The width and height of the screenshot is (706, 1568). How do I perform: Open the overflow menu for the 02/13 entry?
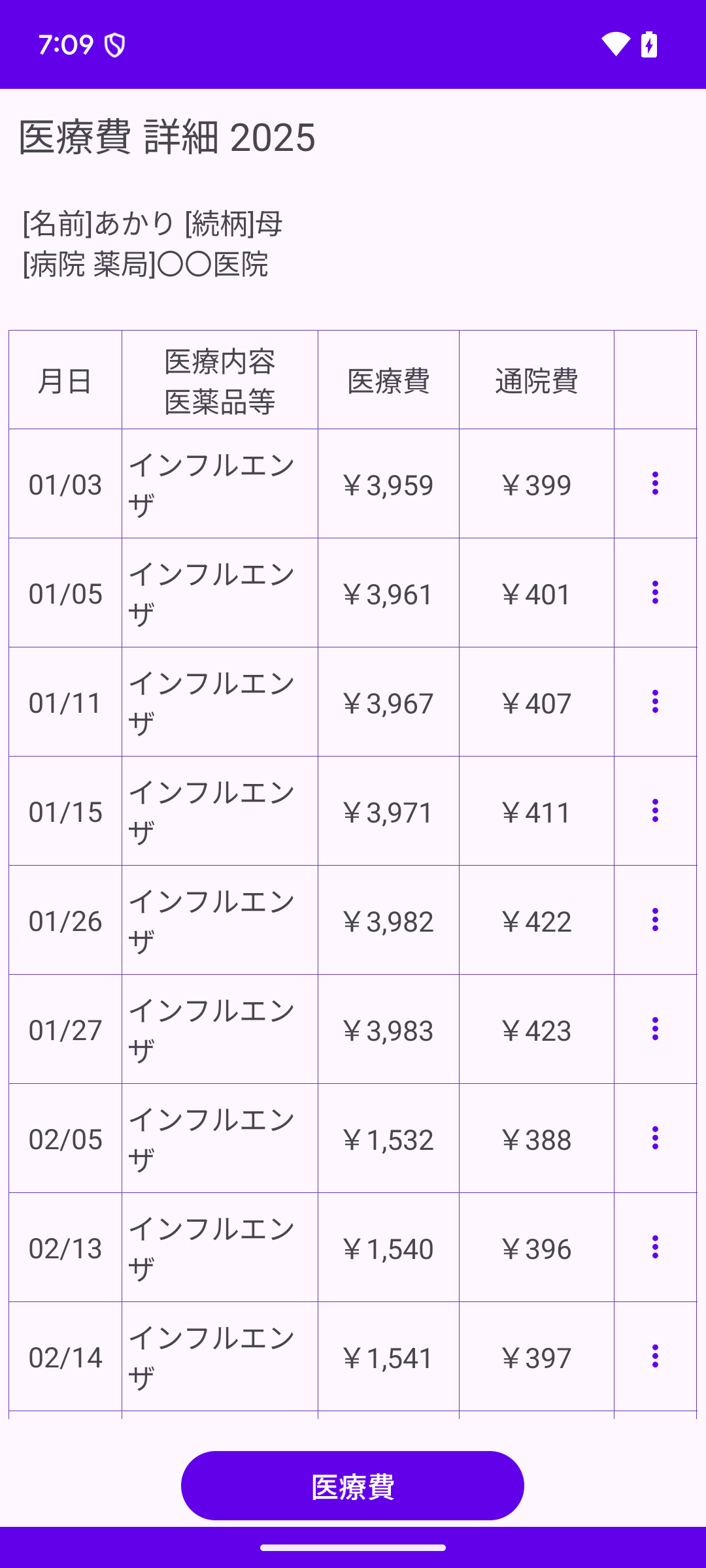[655, 1247]
